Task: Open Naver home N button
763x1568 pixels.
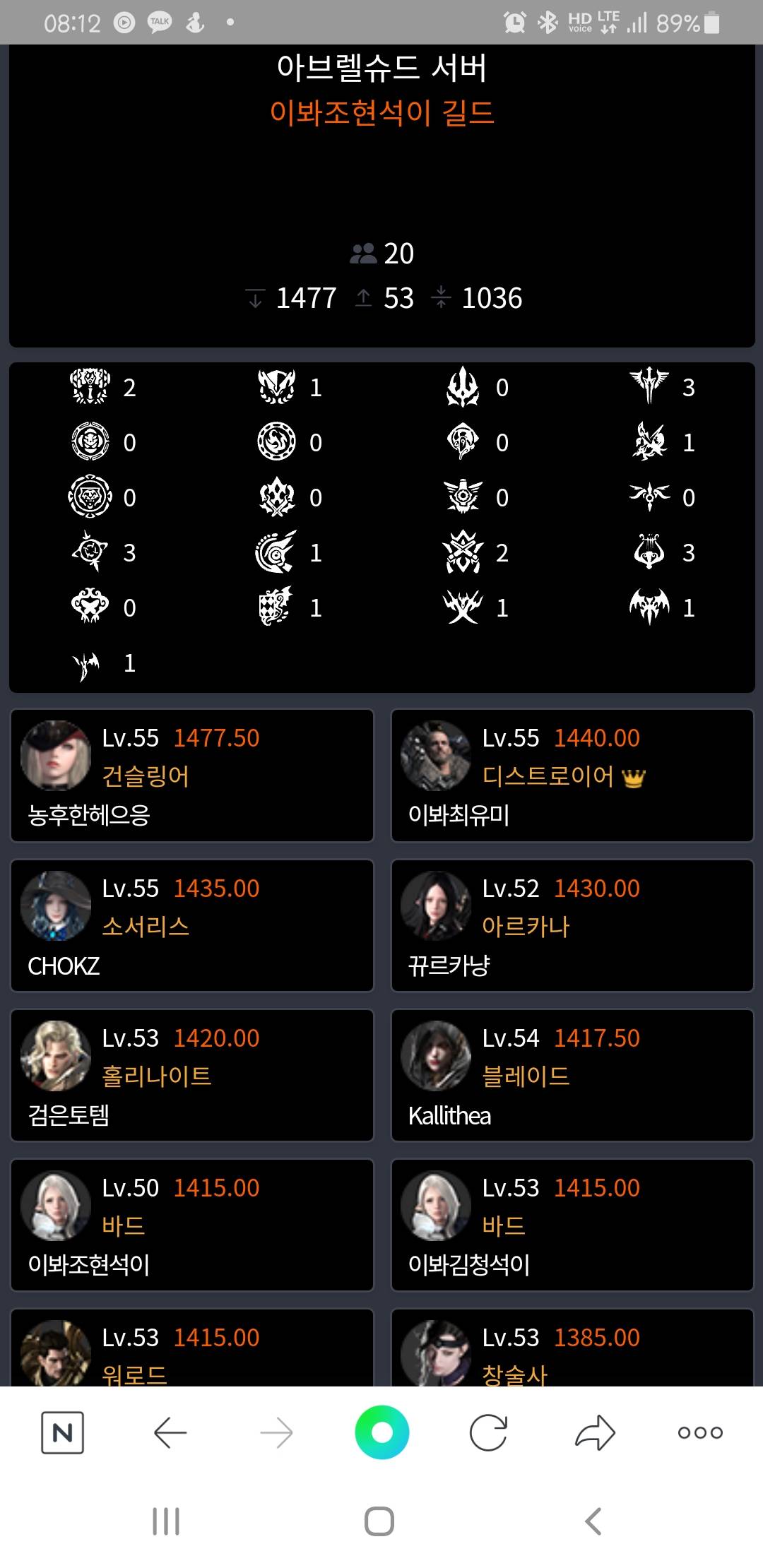Action: click(x=63, y=1432)
